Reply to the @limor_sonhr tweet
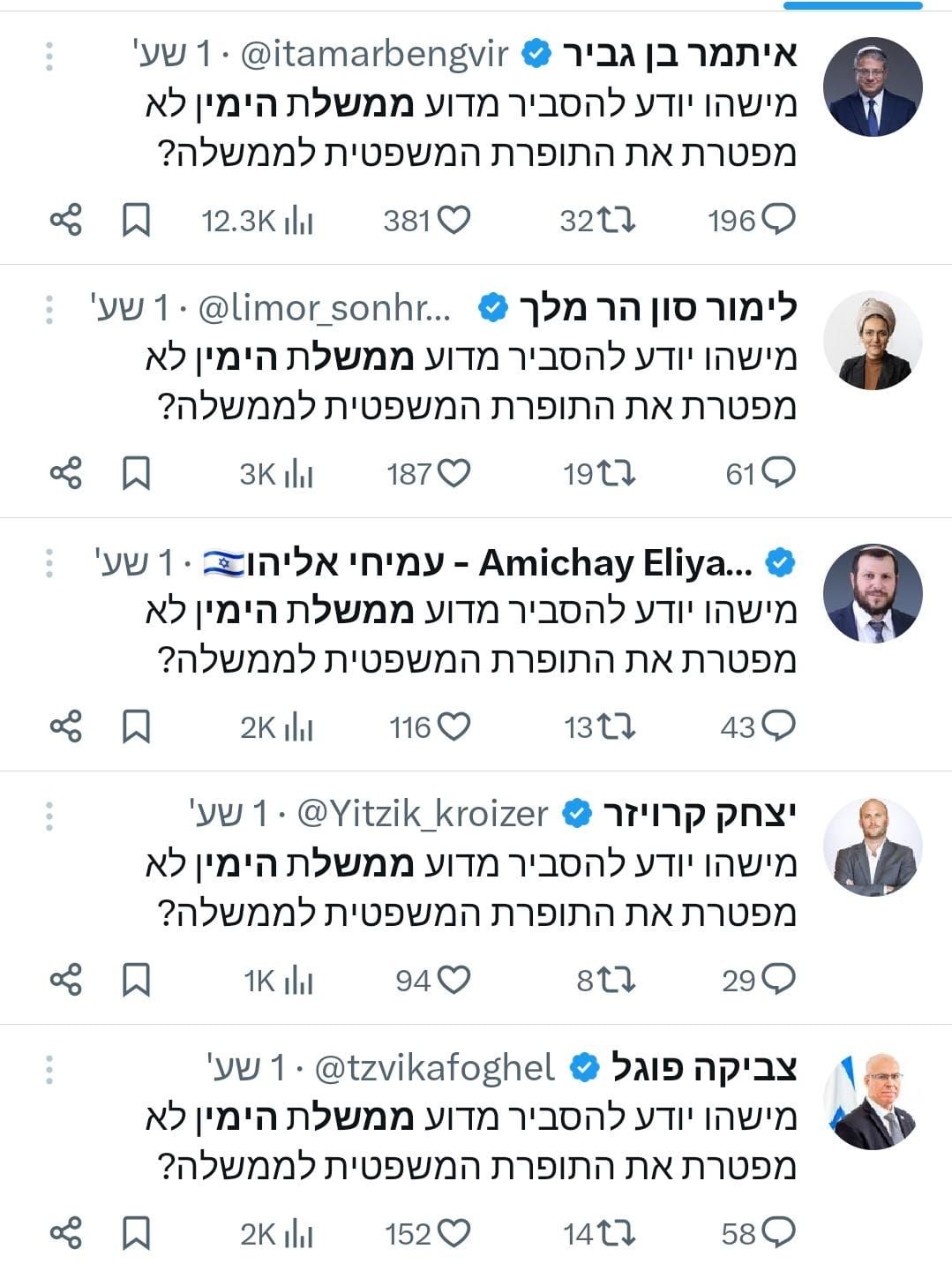 click(x=778, y=473)
